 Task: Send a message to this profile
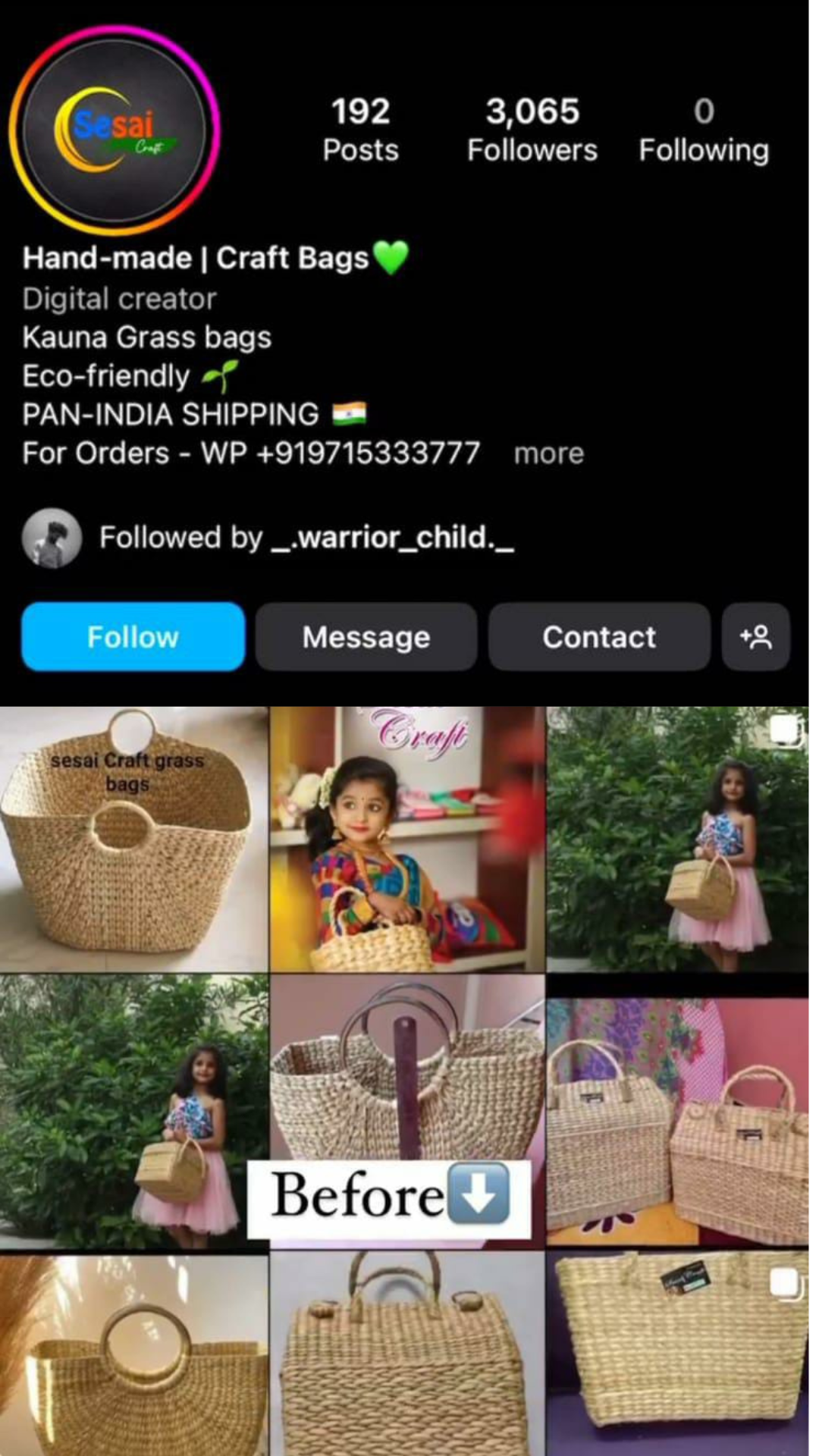(366, 637)
